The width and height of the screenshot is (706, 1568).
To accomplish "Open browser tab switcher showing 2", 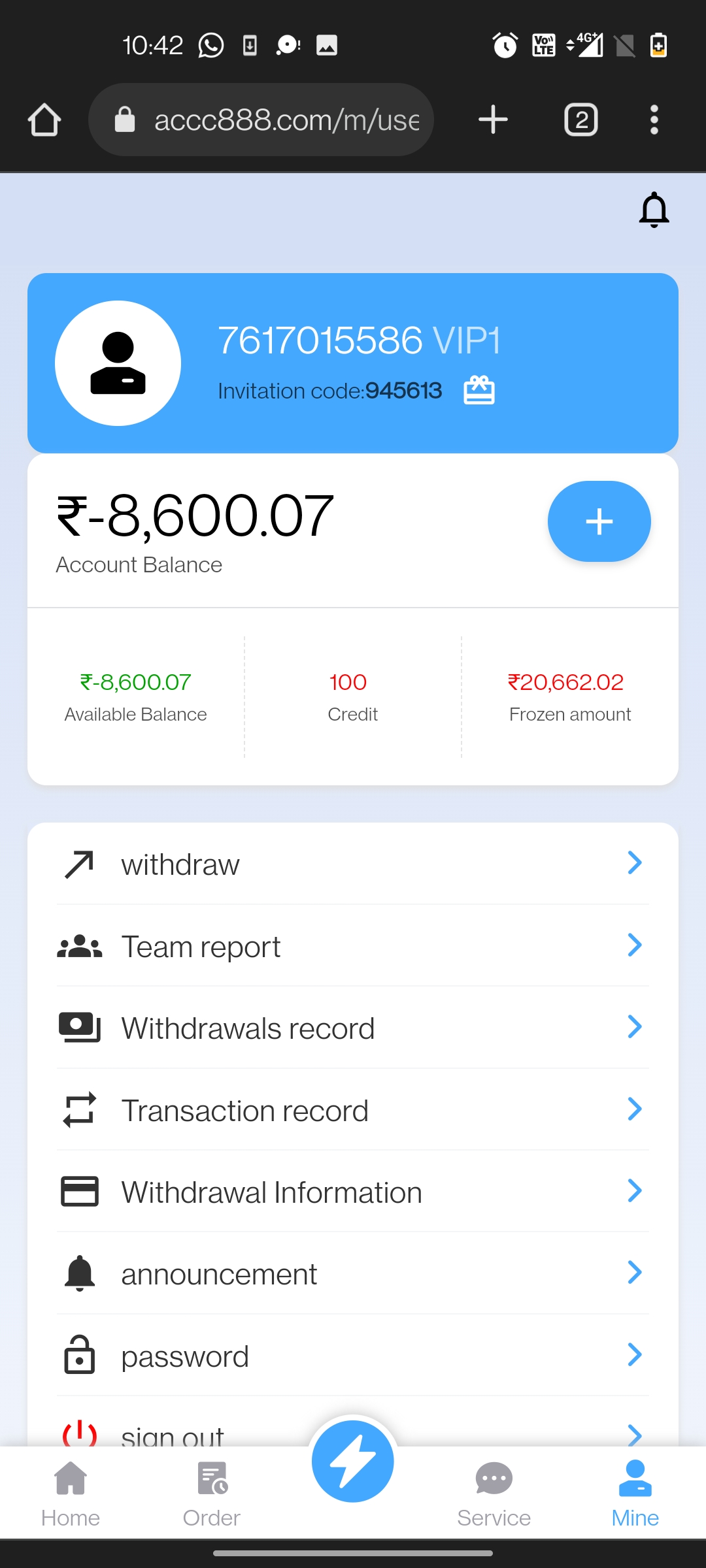I will pos(581,120).
